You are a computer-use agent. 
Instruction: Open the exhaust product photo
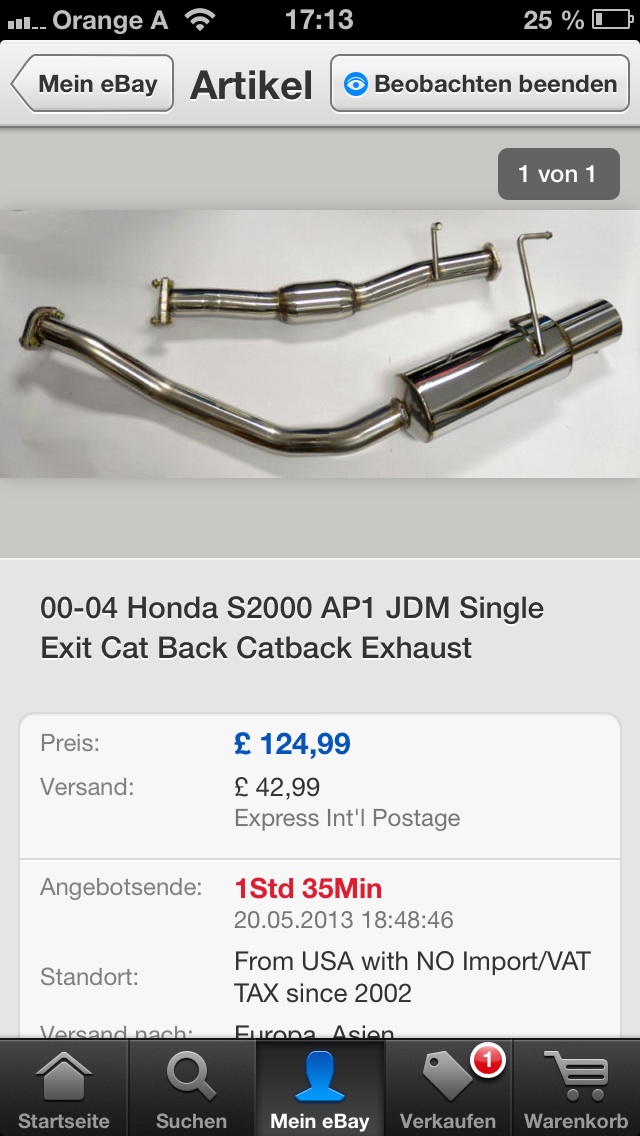point(320,345)
